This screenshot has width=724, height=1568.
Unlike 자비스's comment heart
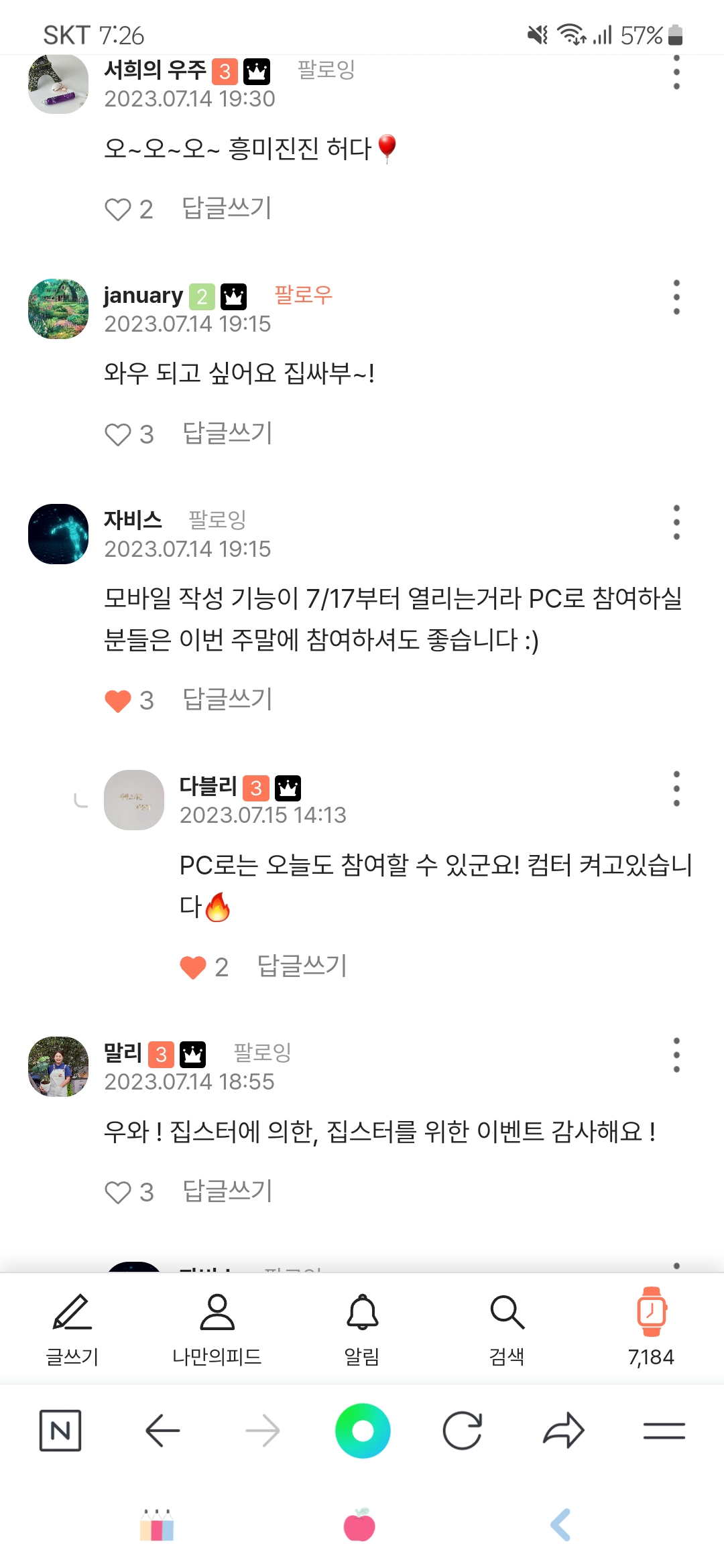118,701
